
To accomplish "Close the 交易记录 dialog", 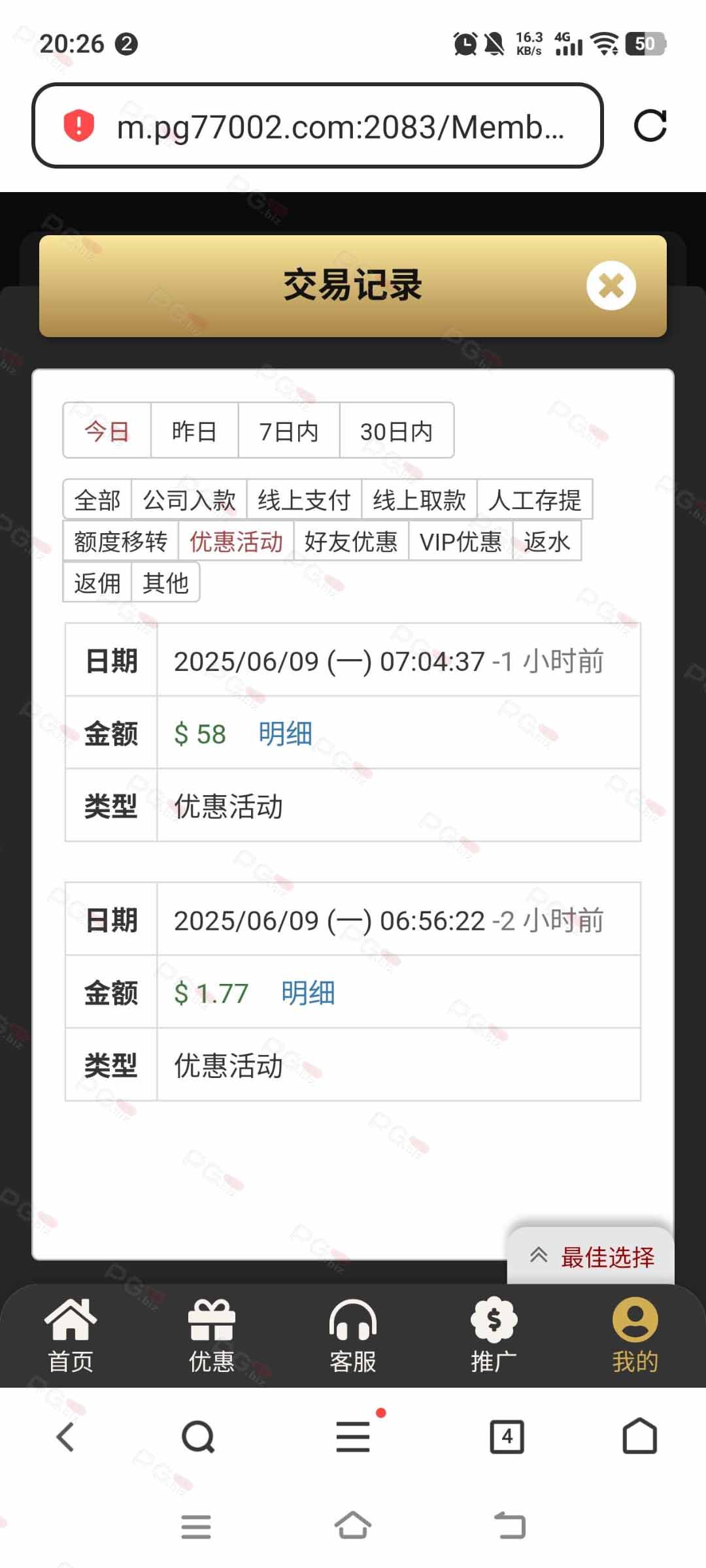I will (x=611, y=286).
